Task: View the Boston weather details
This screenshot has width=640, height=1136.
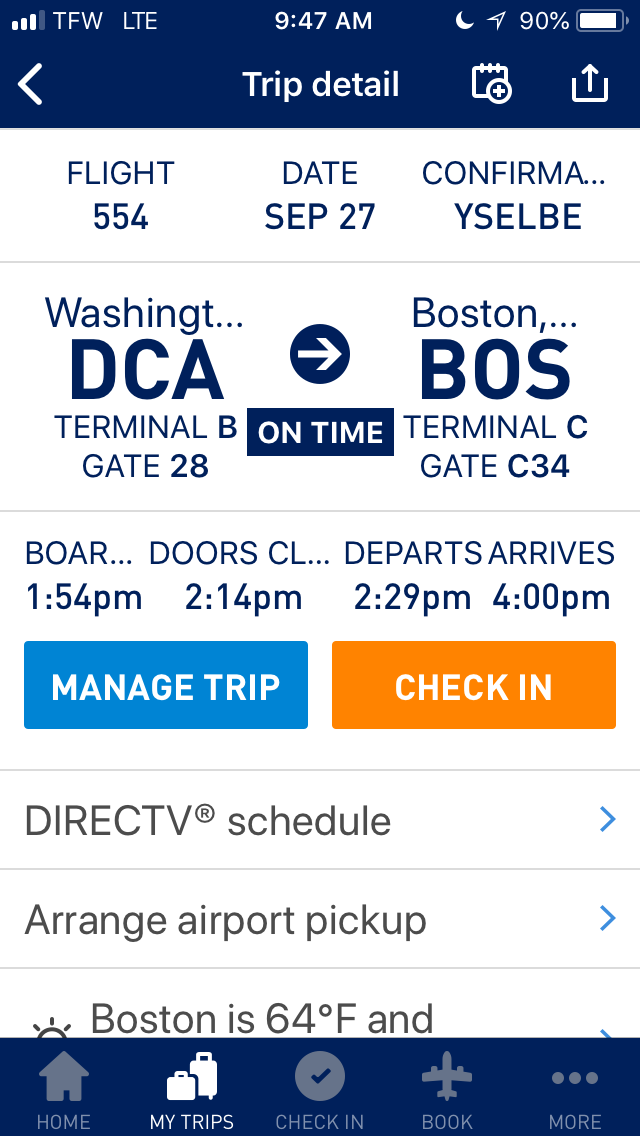Action: (320, 1015)
